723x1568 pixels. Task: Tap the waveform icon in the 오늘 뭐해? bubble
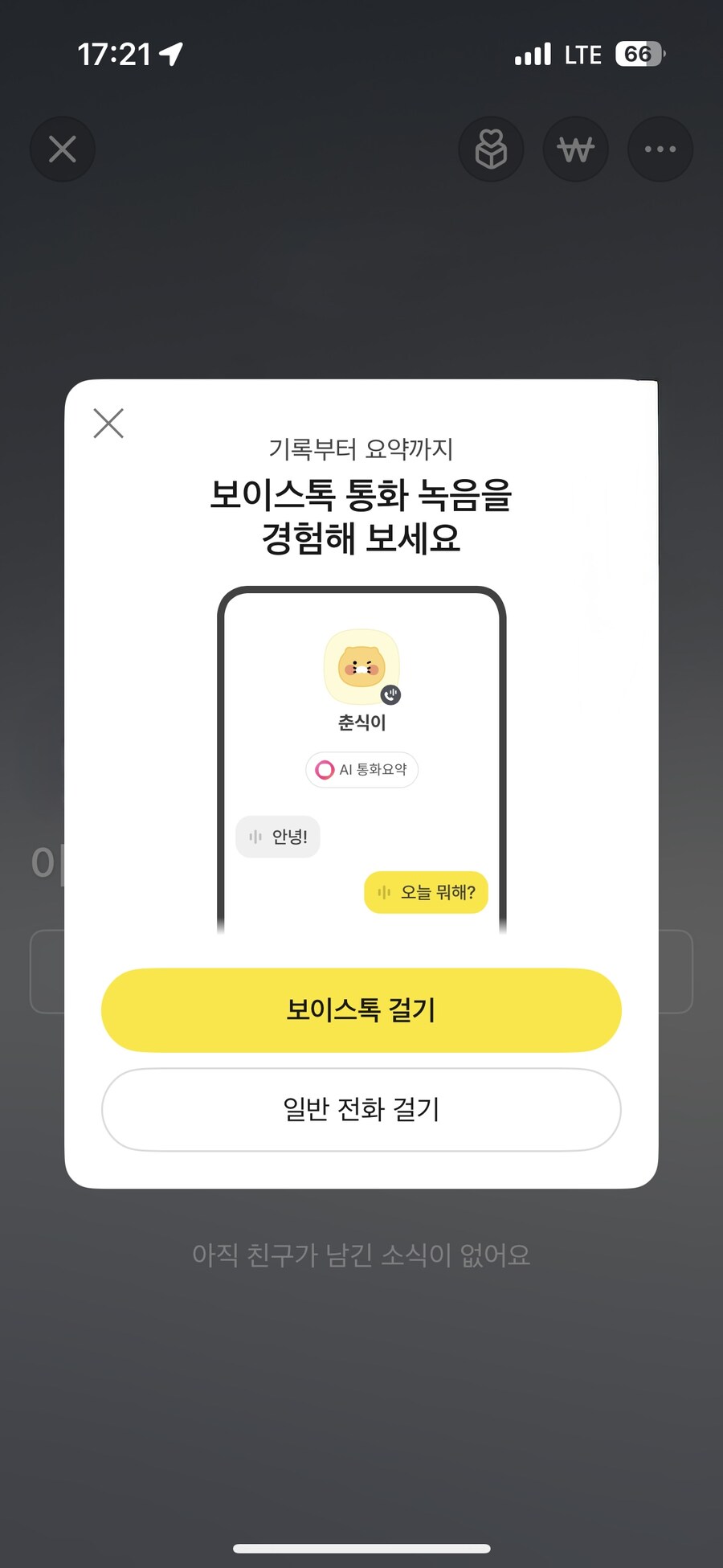(x=385, y=892)
